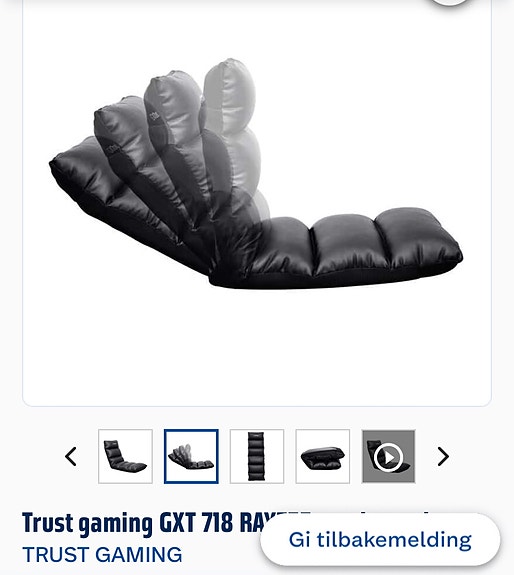Viewport: 514px width, 575px height.
Task: Play the product video thumbnail
Action: [389, 457]
